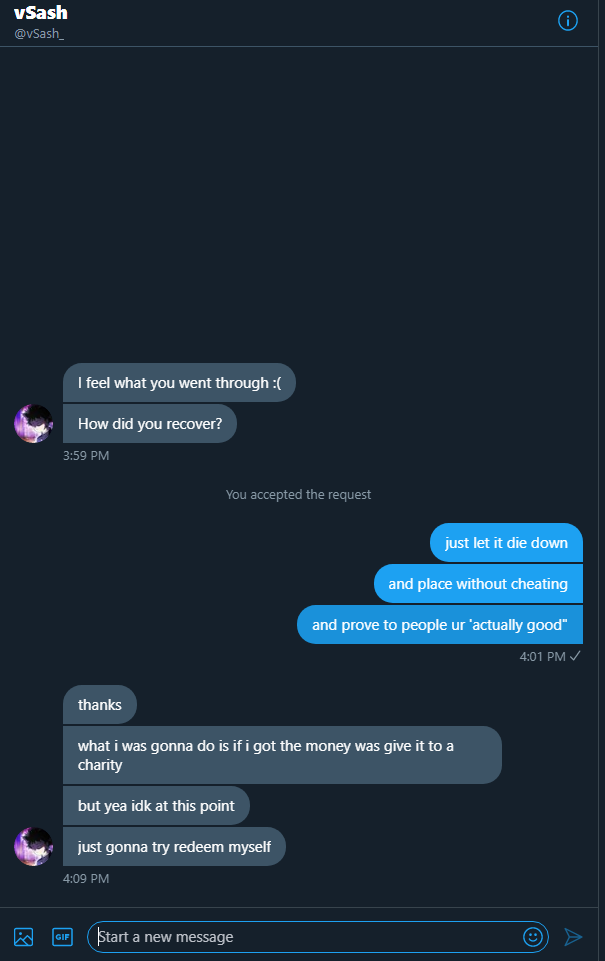Open the conversation info icon
Image resolution: width=605 pixels, height=961 pixels.
coord(568,20)
